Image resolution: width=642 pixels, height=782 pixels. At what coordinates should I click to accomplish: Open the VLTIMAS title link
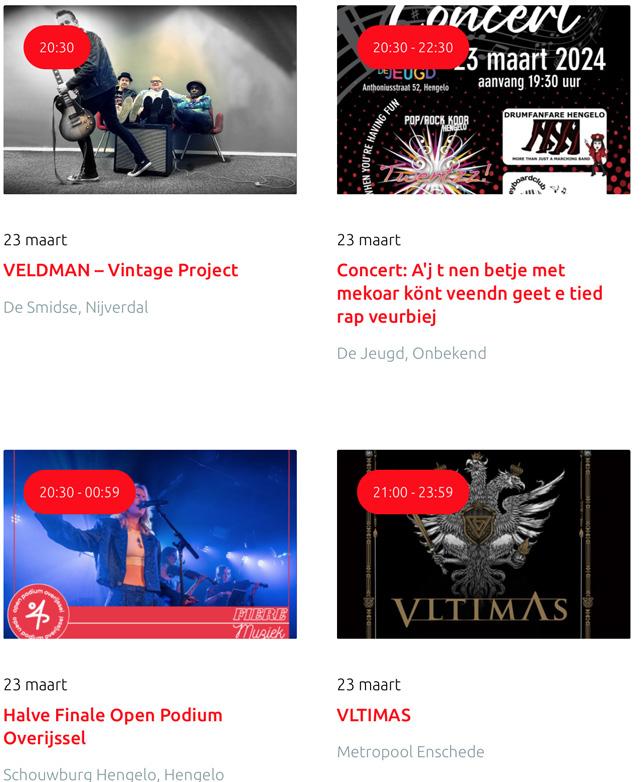[x=374, y=715]
